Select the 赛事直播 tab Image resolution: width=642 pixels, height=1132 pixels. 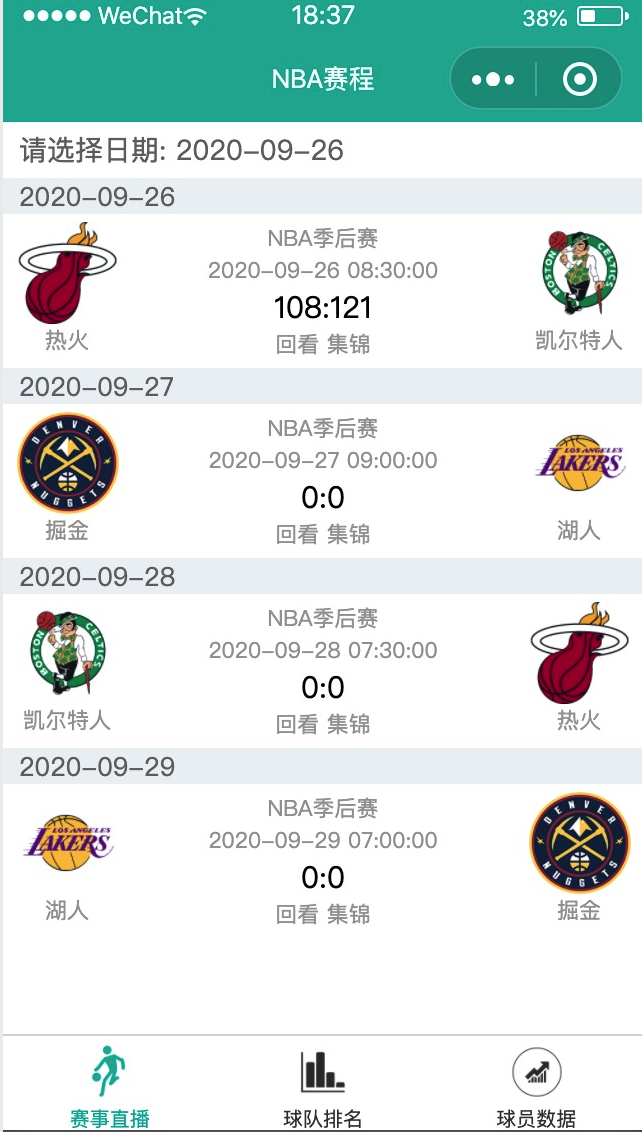point(109,1087)
